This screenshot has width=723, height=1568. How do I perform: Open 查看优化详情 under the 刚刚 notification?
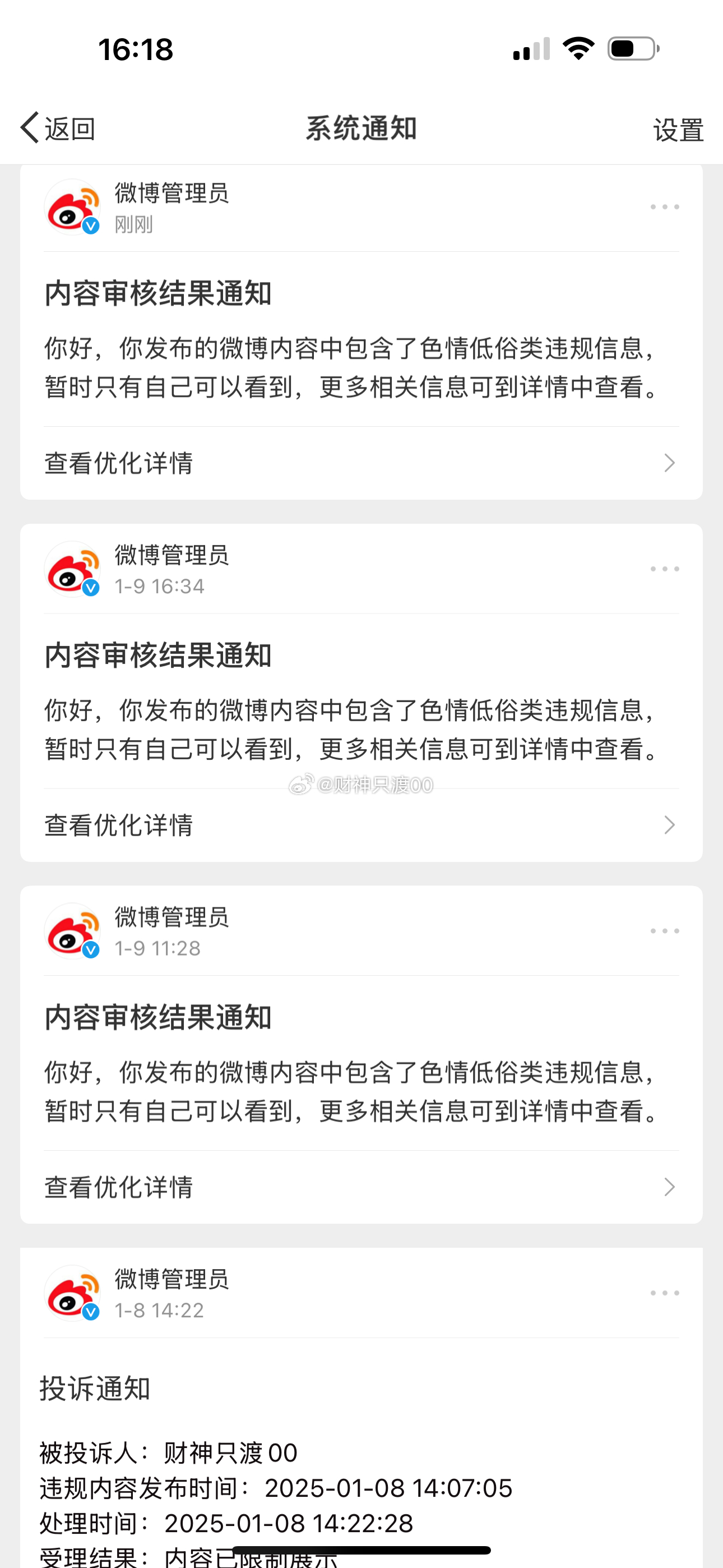coord(361,463)
